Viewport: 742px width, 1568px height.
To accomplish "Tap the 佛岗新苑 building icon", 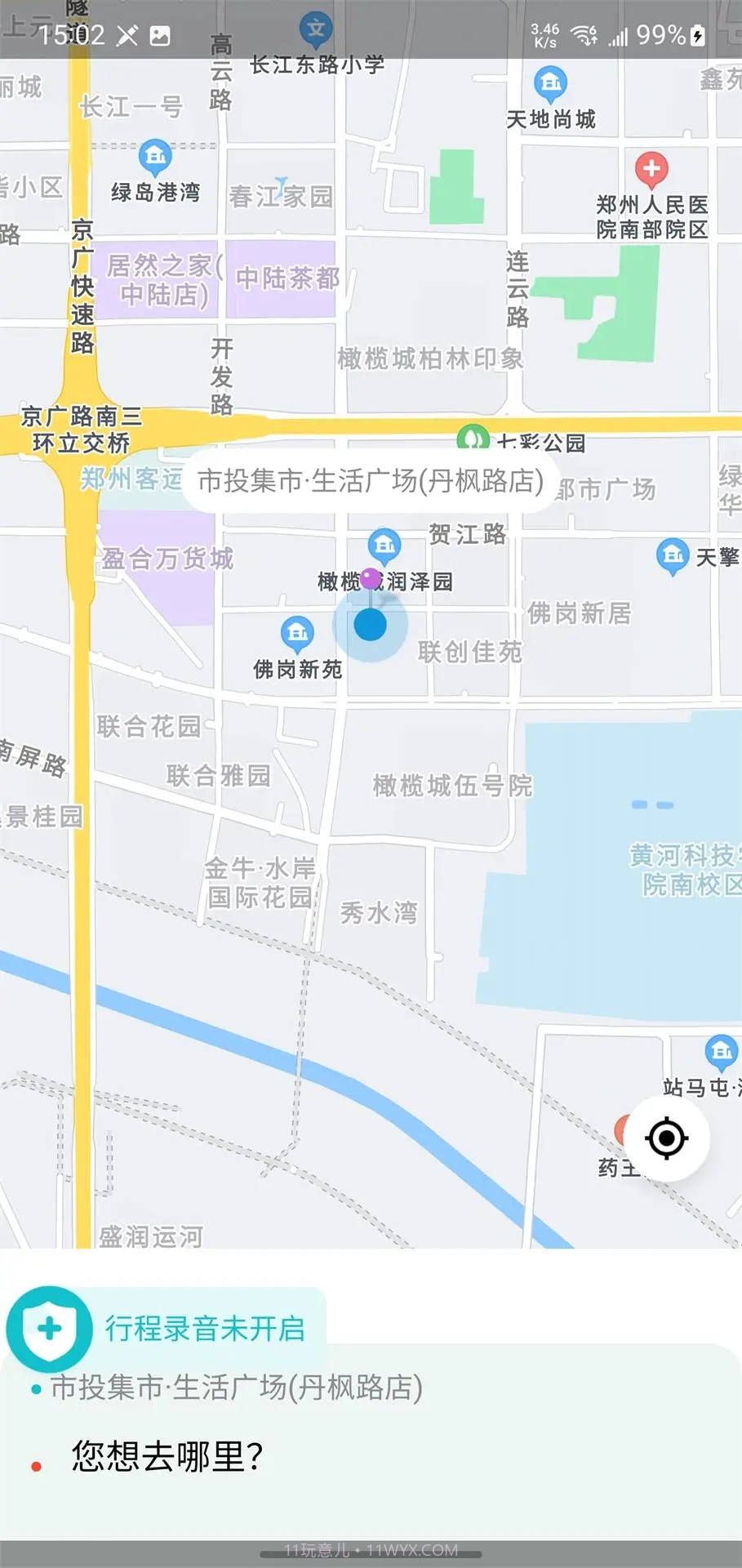I will click(297, 633).
